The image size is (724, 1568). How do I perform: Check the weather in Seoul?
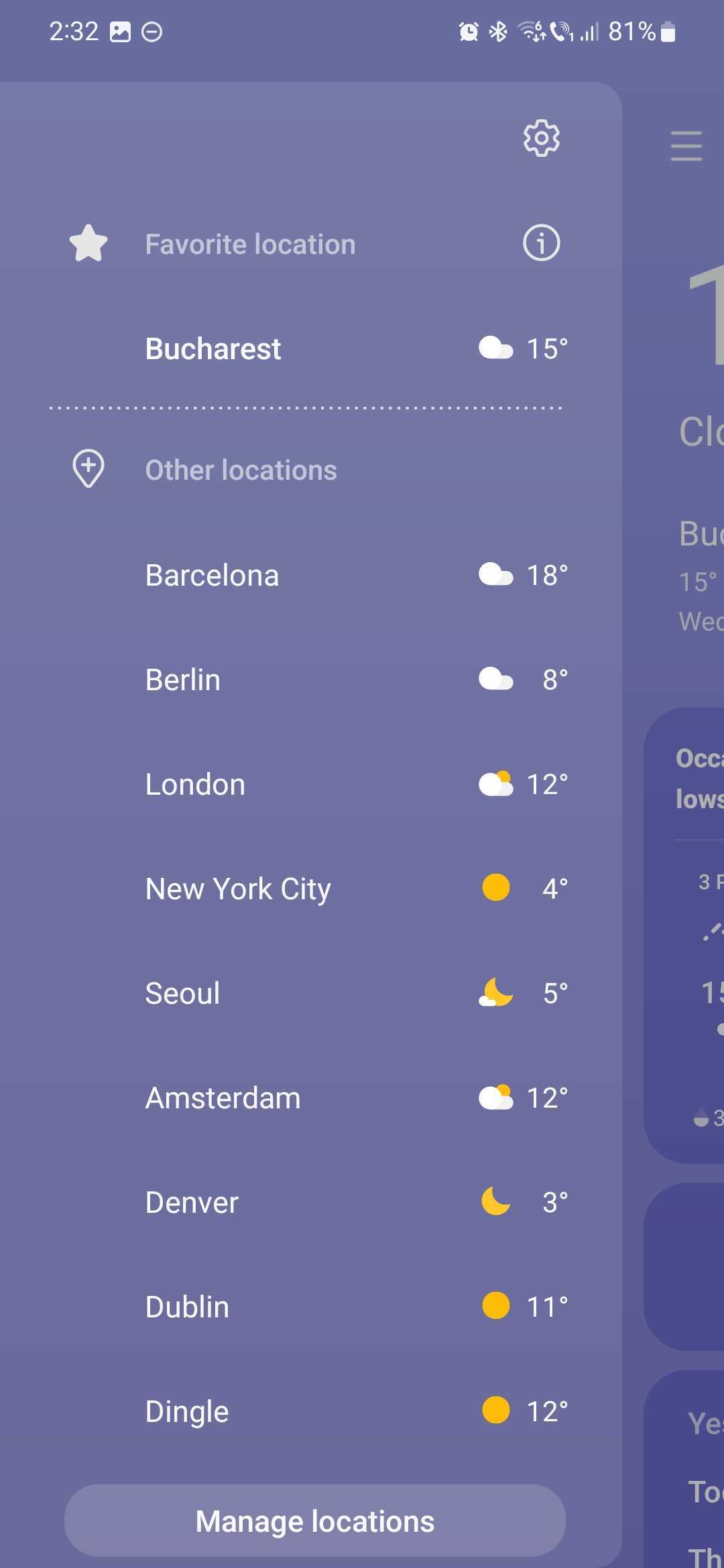click(182, 994)
